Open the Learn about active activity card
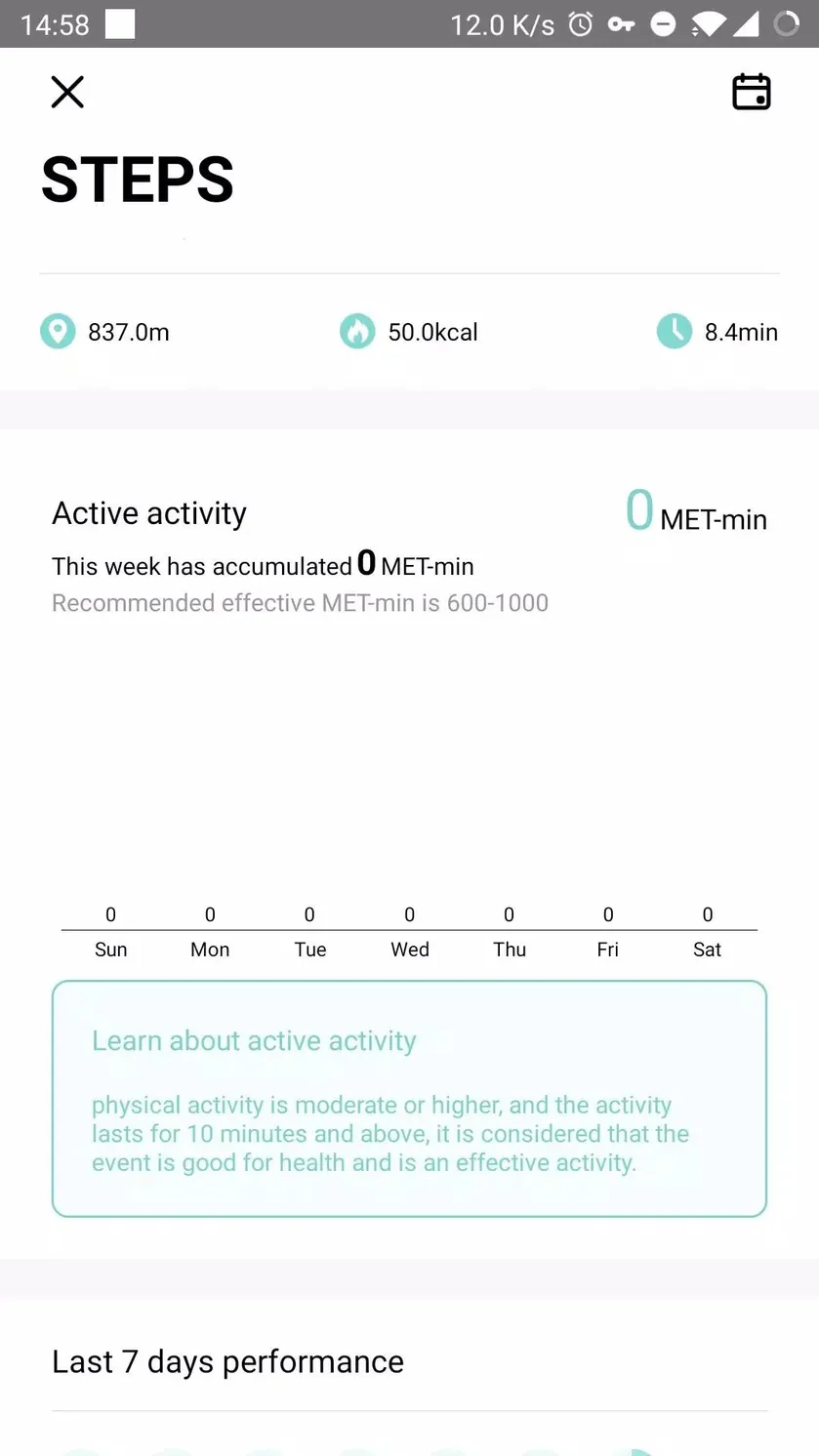This screenshot has height=1456, width=819. 409,1099
